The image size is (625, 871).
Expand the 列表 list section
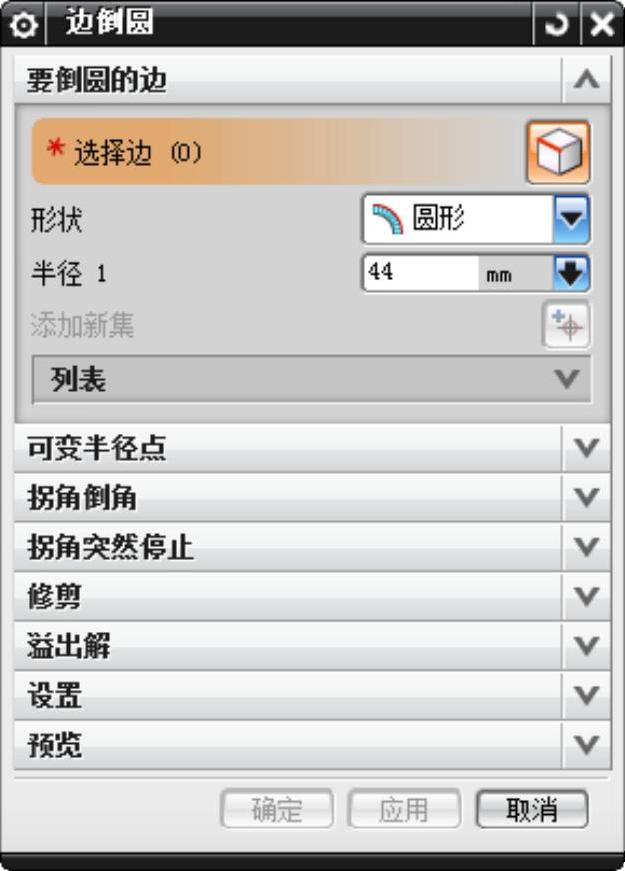[x=566, y=380]
